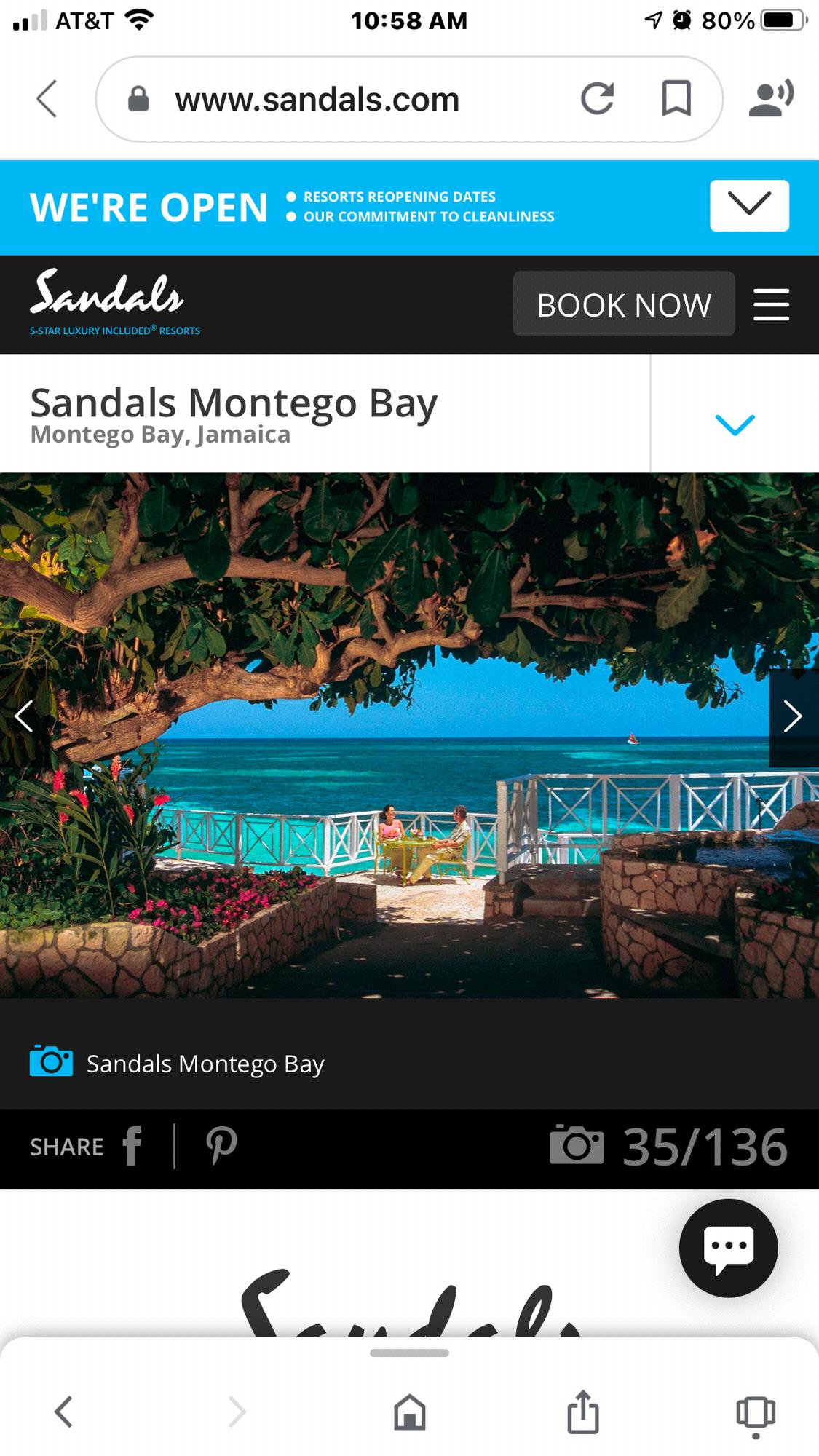The image size is (819, 1456).
Task: Open the share sheet from bottom toolbar
Action: pos(583,1412)
